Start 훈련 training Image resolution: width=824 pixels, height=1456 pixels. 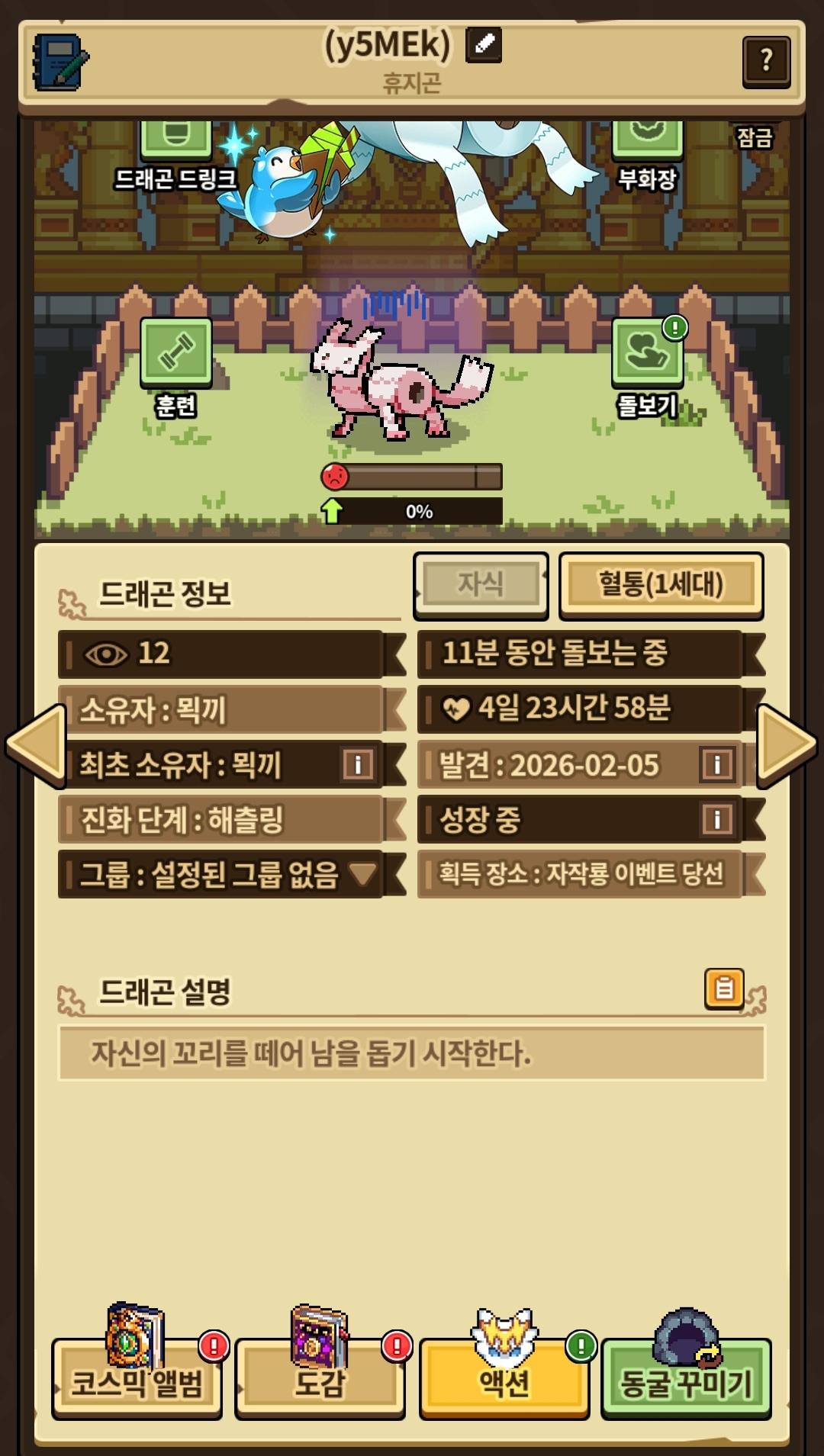click(x=176, y=352)
